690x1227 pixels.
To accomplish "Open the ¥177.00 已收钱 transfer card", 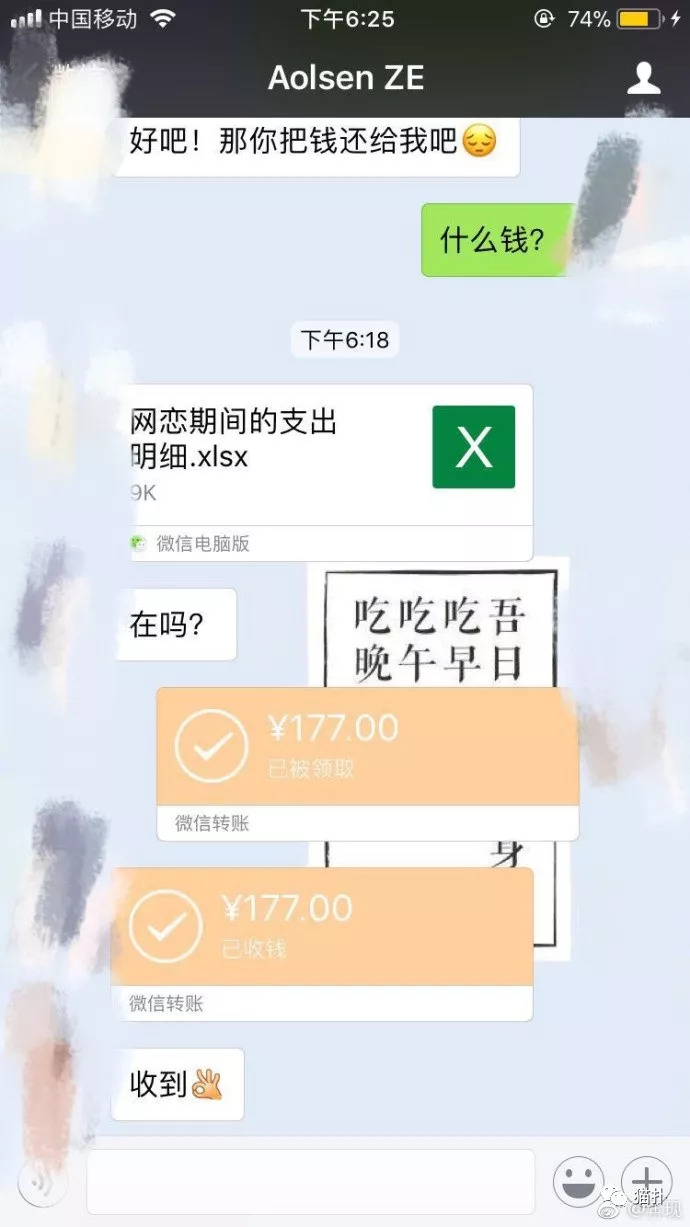I will tap(322, 928).
